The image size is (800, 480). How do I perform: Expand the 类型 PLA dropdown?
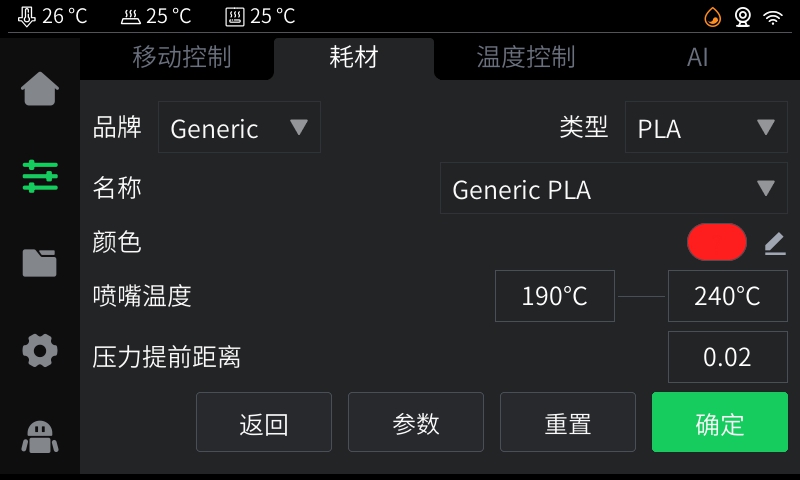705,127
